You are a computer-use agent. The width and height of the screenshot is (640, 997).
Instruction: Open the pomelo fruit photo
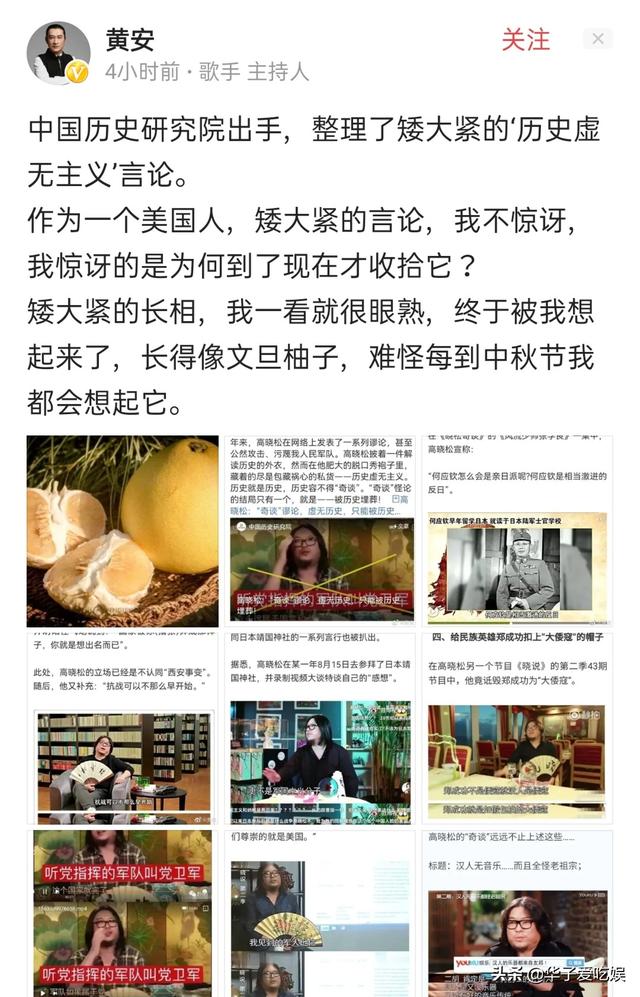(x=123, y=530)
